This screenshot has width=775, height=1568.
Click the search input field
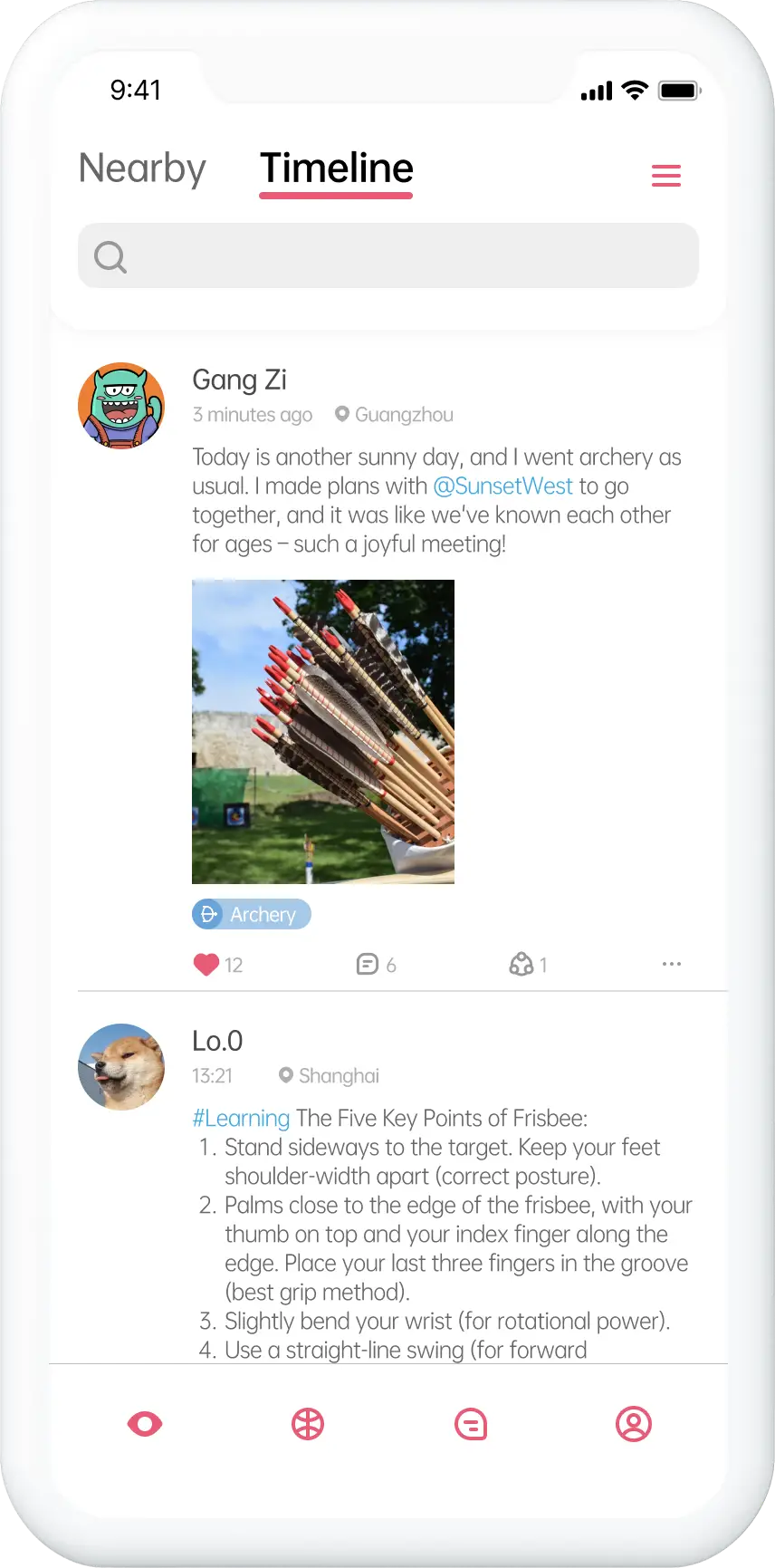[x=388, y=256]
